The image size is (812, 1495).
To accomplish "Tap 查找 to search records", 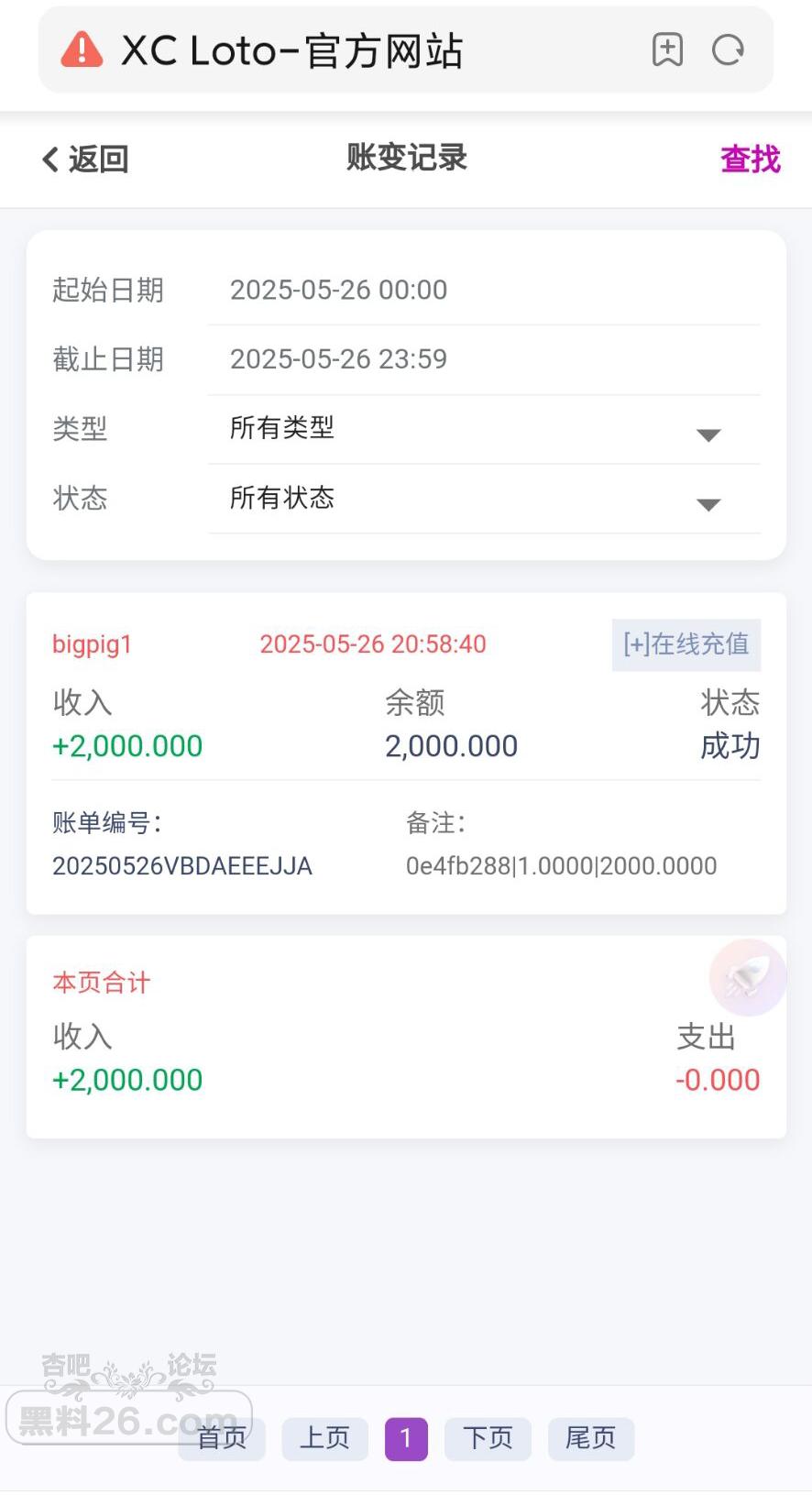I will click(x=750, y=159).
